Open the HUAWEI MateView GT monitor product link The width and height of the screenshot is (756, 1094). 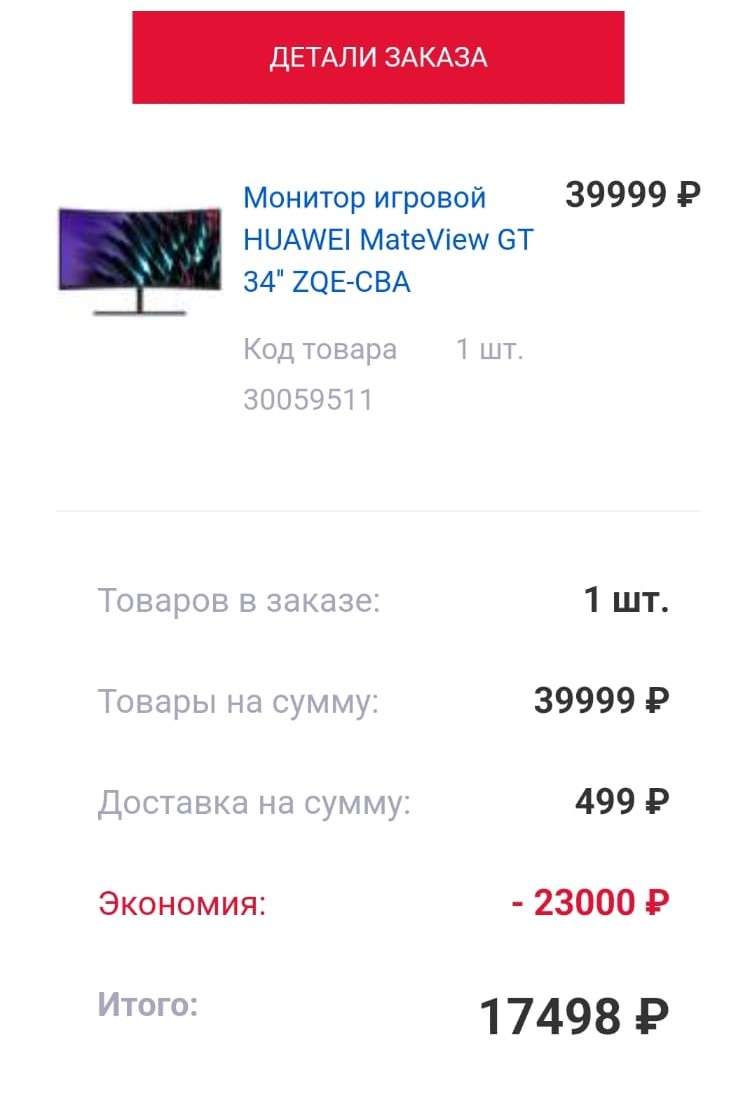pyautogui.click(x=388, y=240)
